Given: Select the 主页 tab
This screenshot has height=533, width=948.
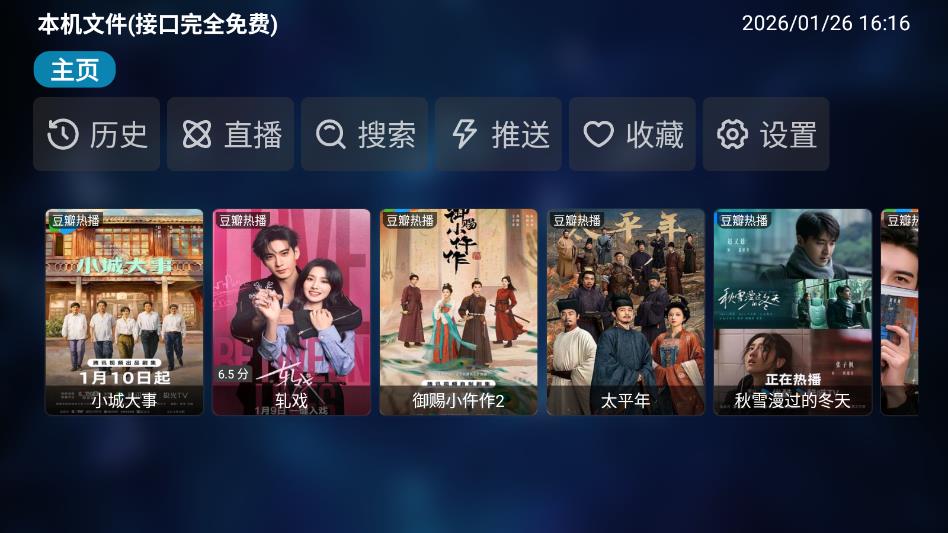Looking at the screenshot, I should pyautogui.click(x=75, y=70).
